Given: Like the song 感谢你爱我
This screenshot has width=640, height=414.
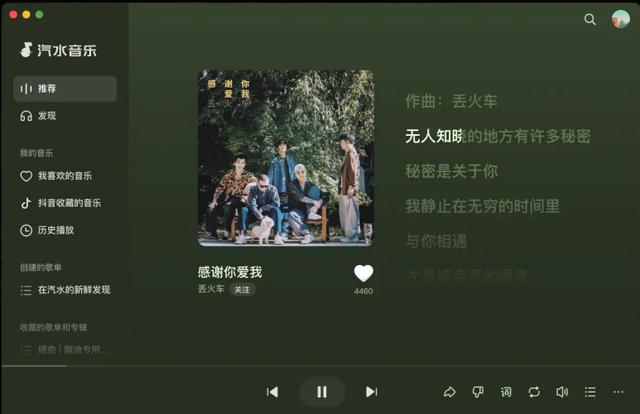Looking at the screenshot, I should [x=363, y=273].
